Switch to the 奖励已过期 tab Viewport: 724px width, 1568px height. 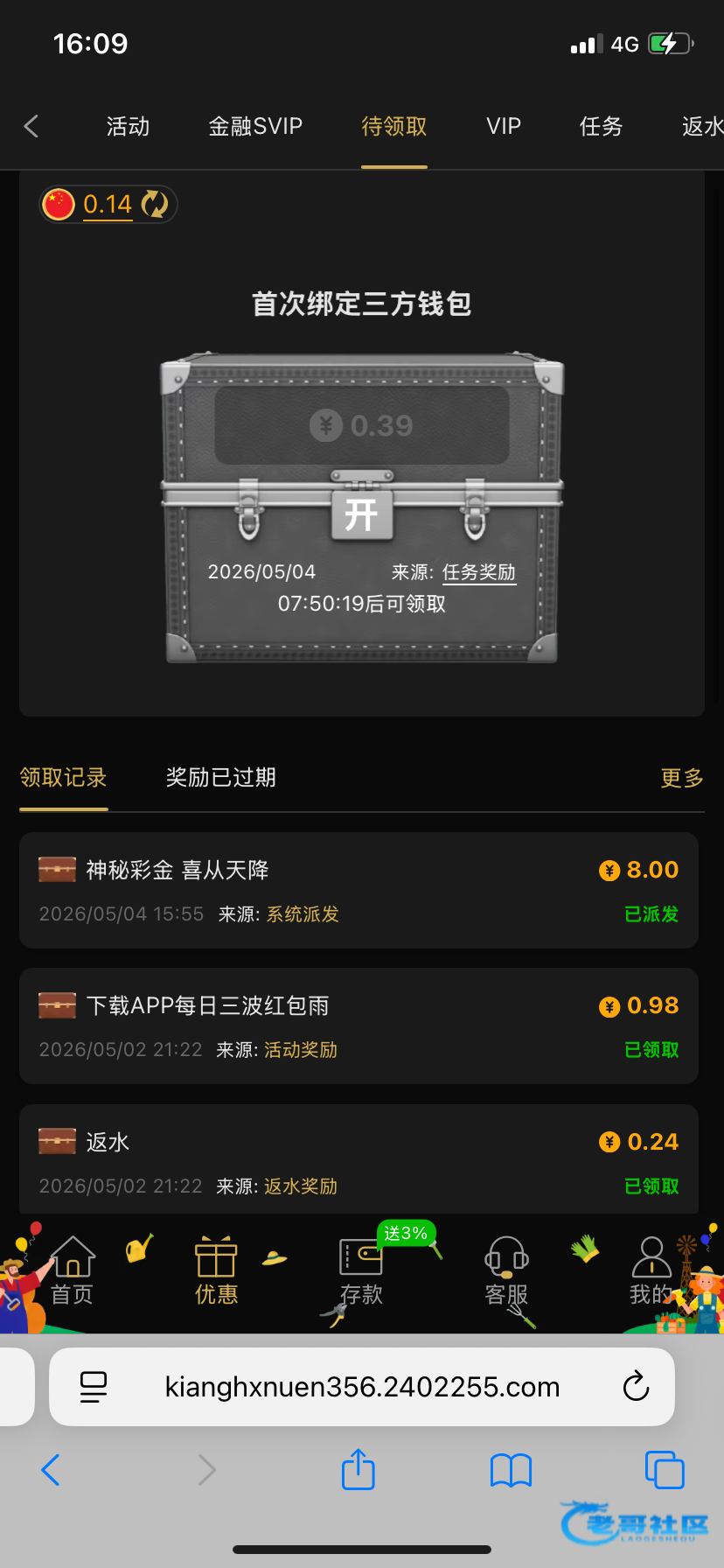click(221, 777)
